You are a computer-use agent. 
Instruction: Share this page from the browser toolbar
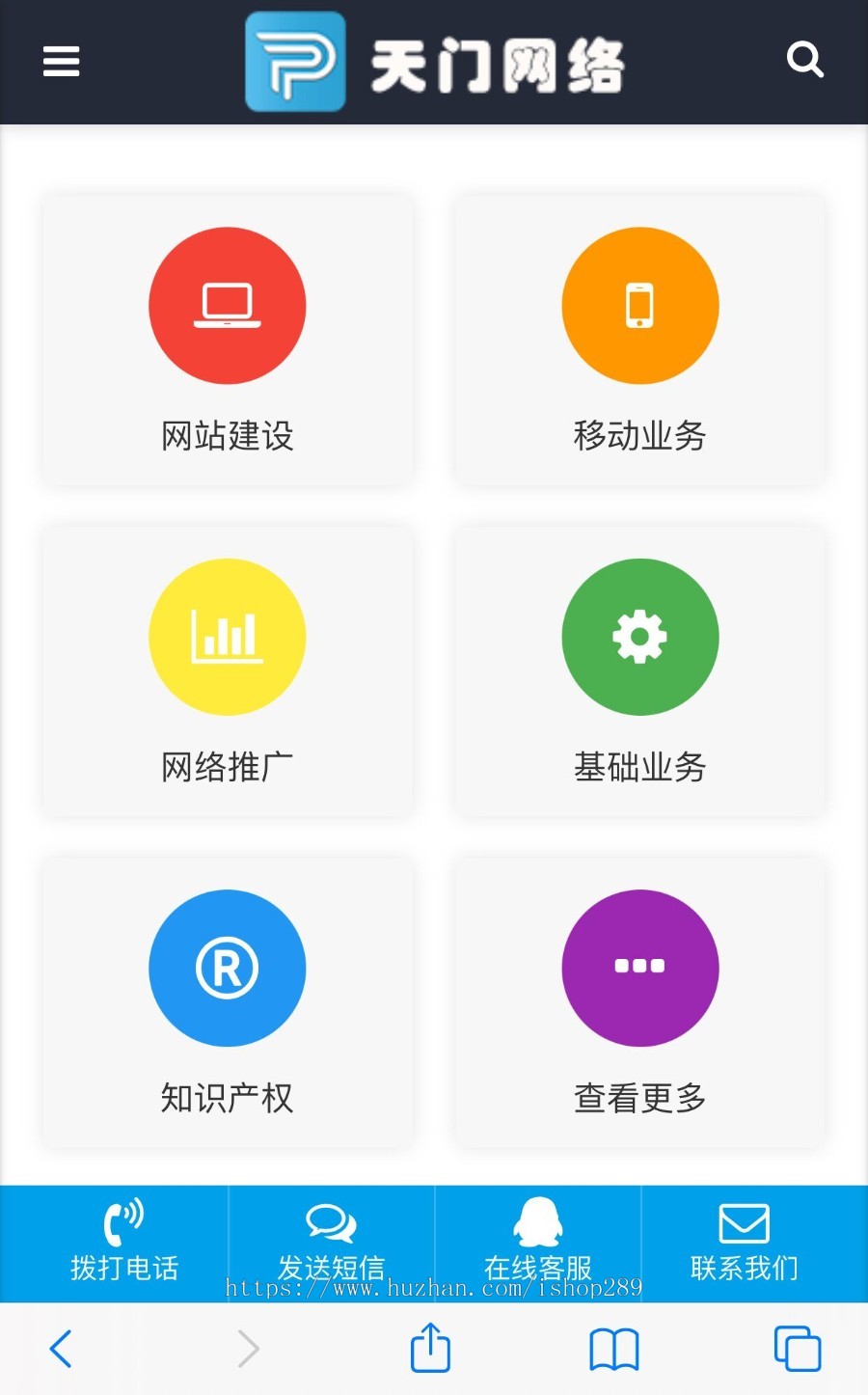pos(430,1348)
